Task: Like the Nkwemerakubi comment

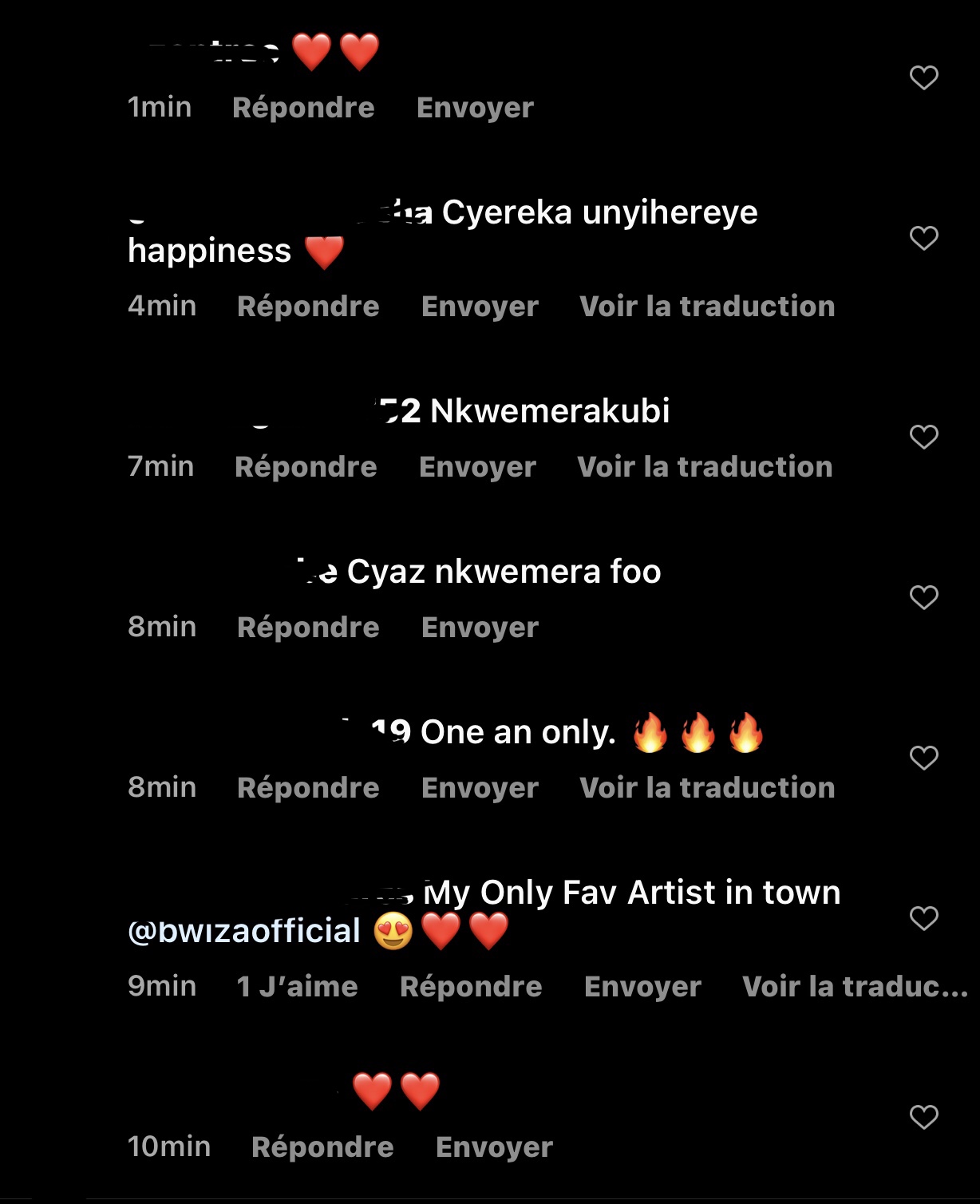Action: point(923,437)
